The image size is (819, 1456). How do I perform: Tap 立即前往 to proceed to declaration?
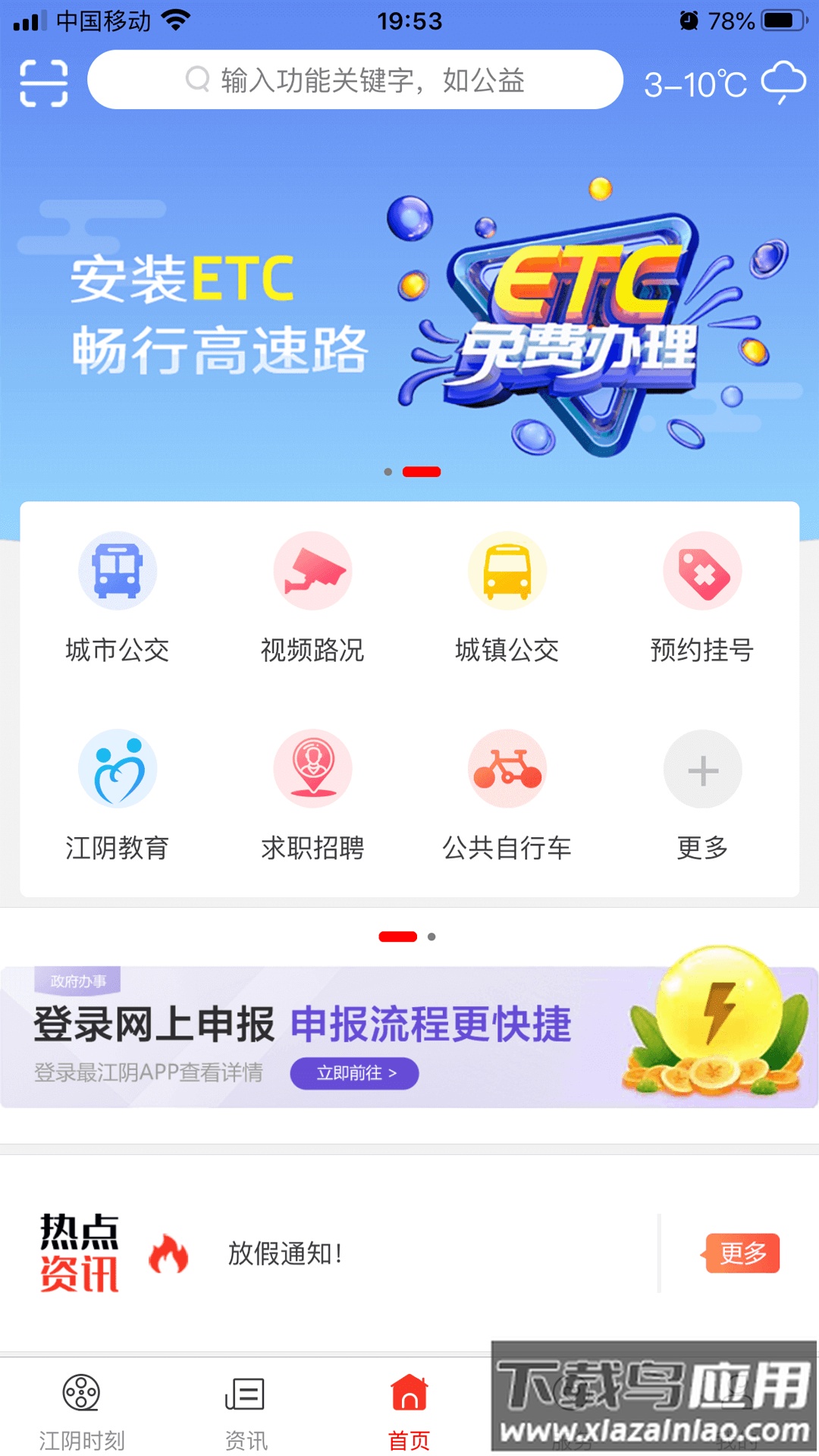click(x=354, y=1073)
